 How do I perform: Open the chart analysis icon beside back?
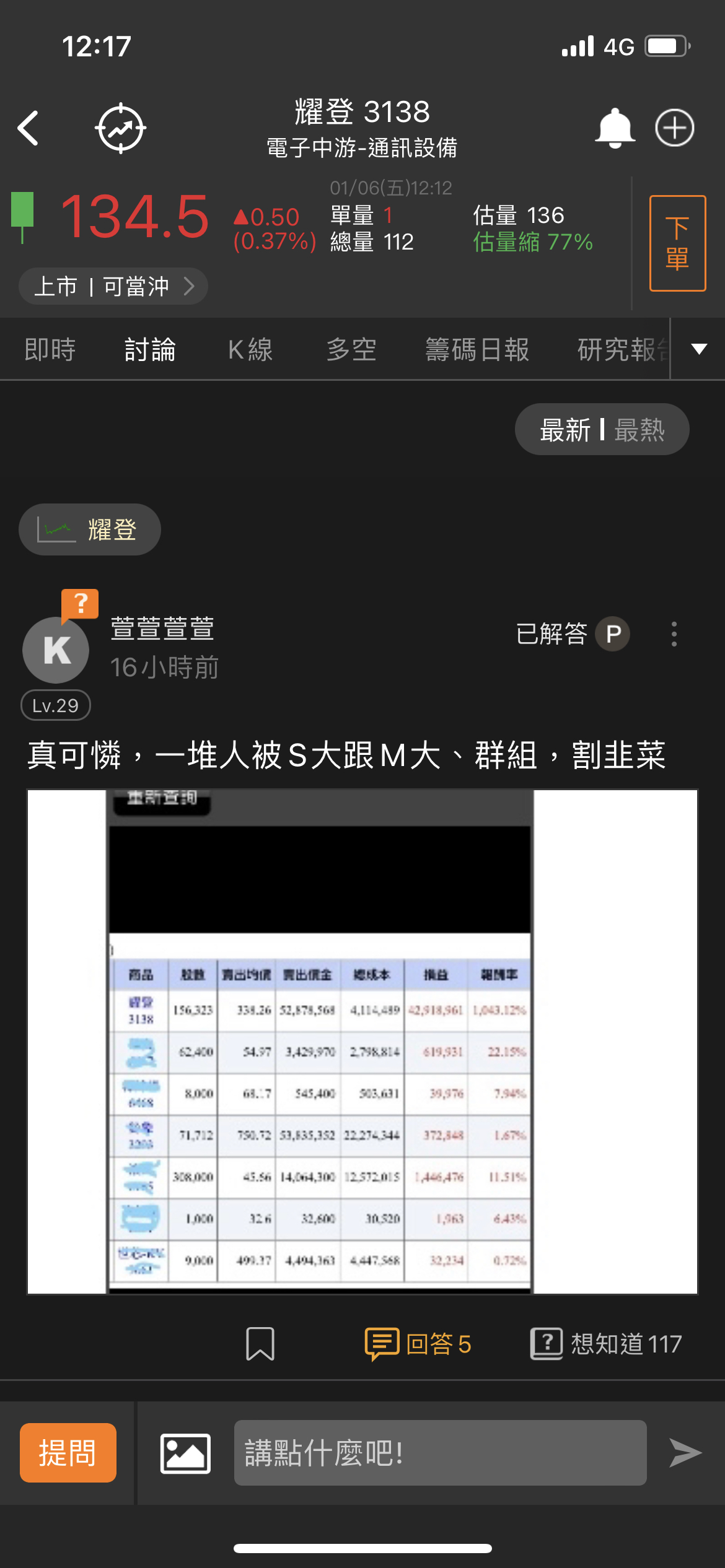coord(120,128)
